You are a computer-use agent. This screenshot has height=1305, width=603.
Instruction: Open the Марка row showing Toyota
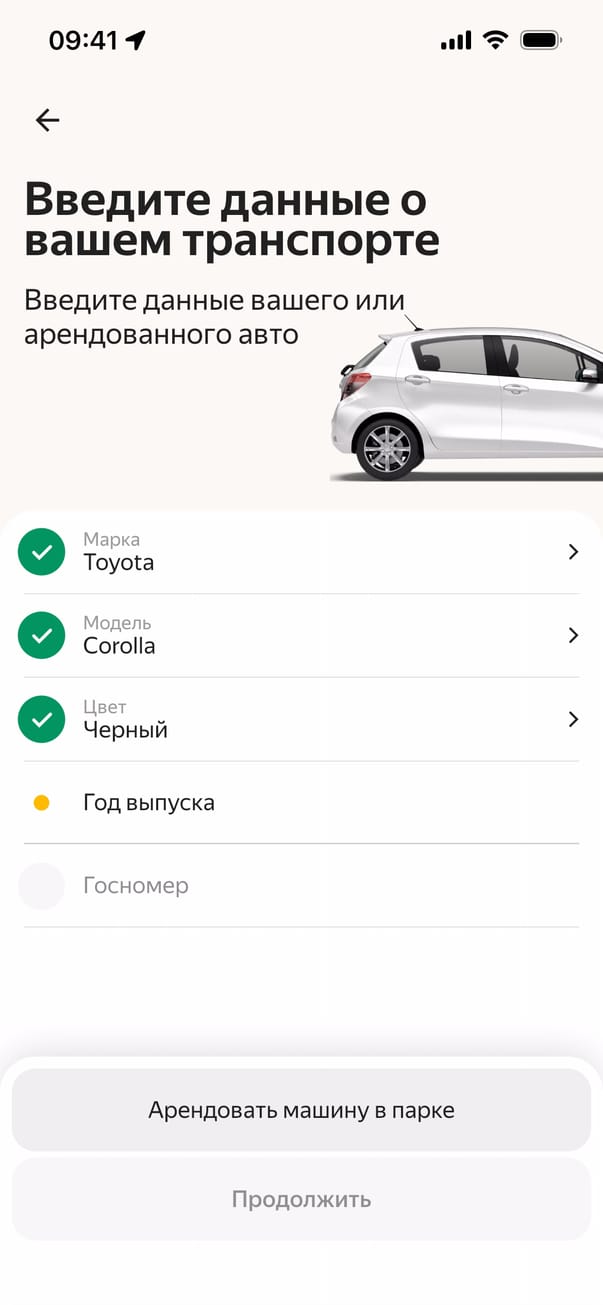tap(300, 552)
